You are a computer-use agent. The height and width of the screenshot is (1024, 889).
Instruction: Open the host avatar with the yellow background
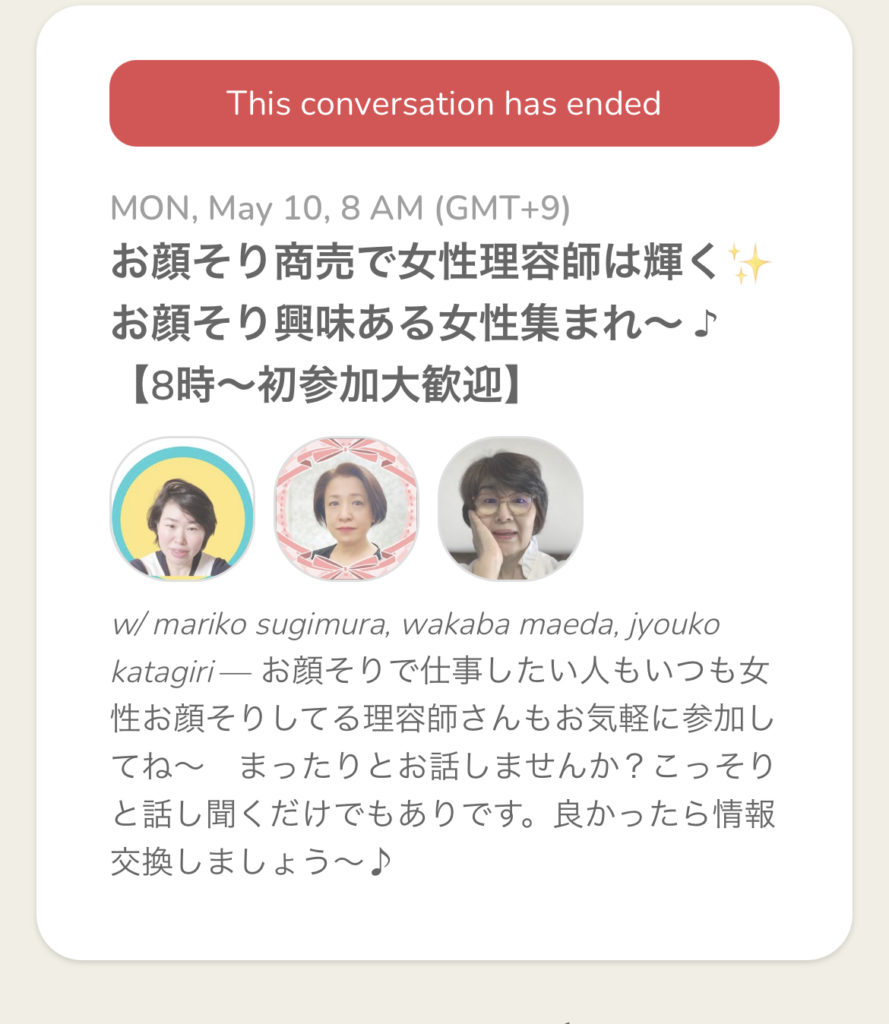tap(182, 509)
